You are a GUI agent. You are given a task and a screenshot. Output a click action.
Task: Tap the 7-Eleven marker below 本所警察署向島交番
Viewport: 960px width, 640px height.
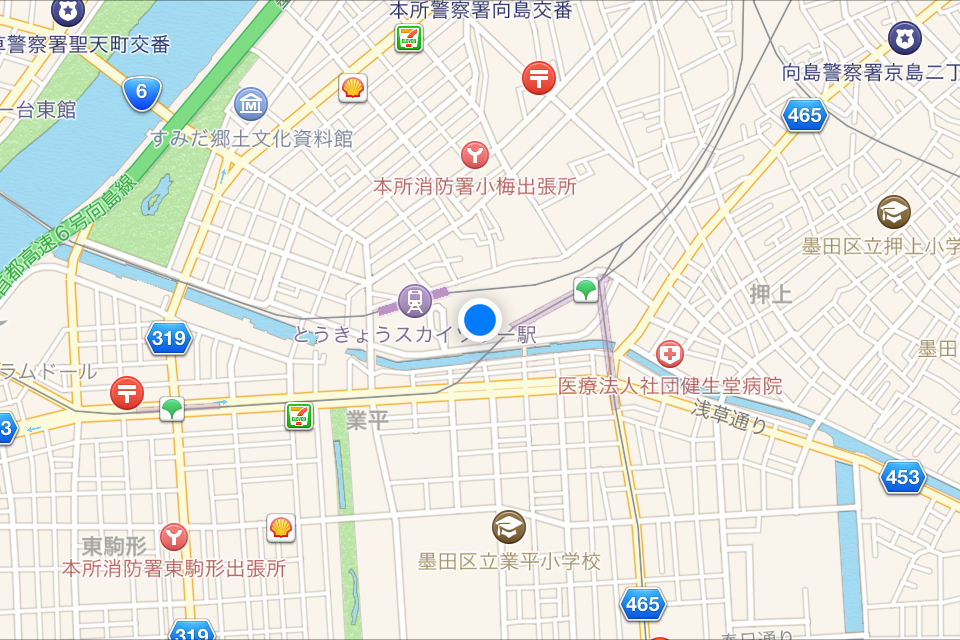pyautogui.click(x=409, y=39)
